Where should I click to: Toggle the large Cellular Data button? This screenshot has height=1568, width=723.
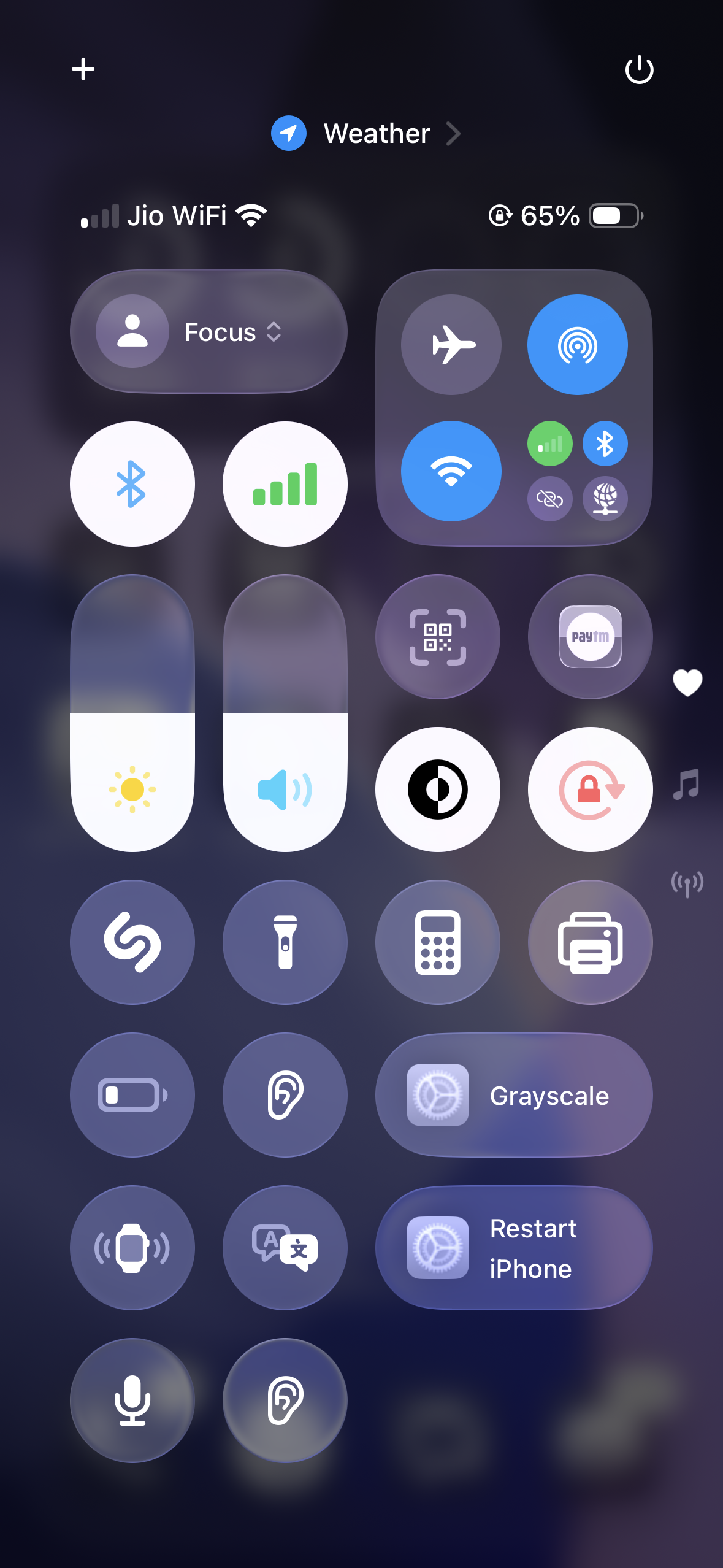click(285, 484)
